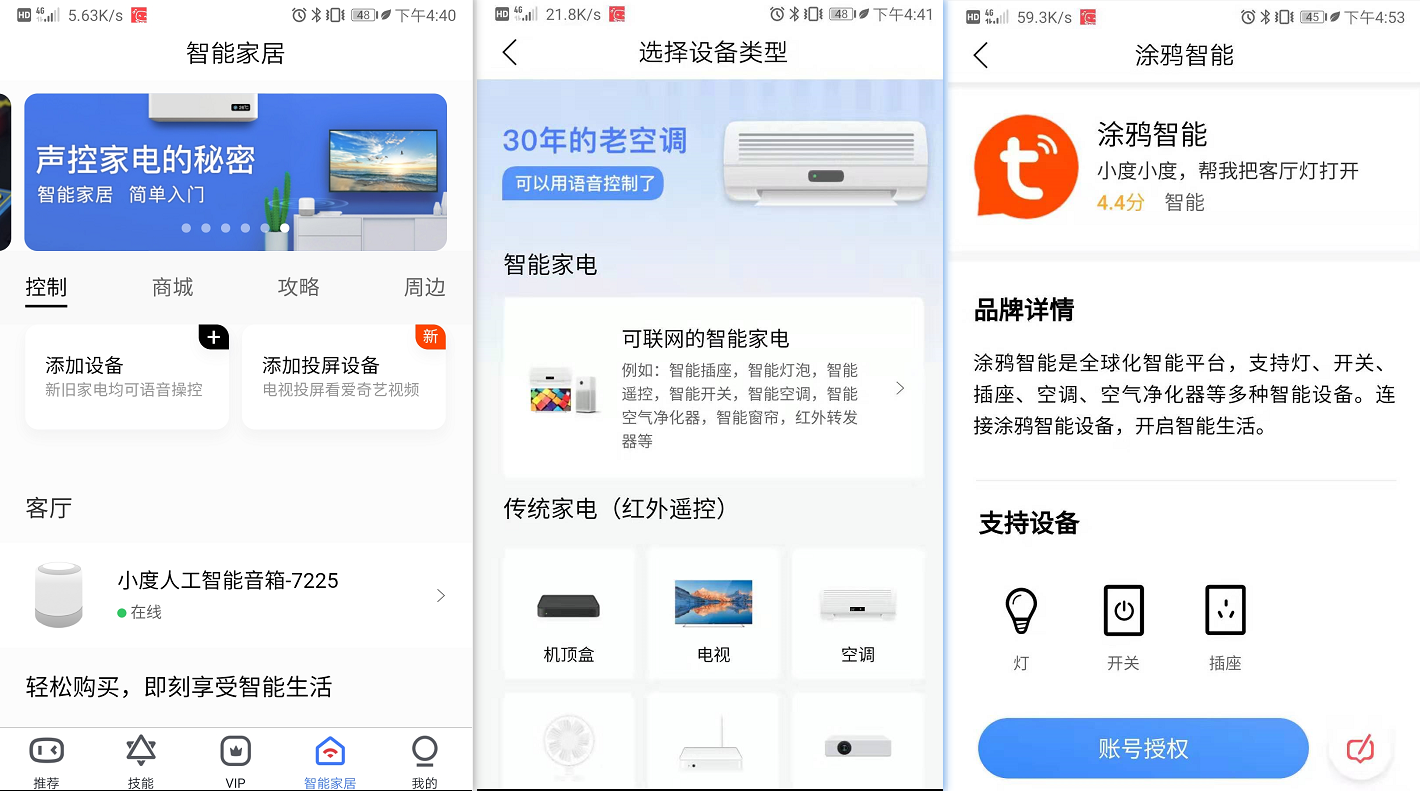Switch to the 商城 tab
This screenshot has height=791, width=1420.
click(172, 288)
